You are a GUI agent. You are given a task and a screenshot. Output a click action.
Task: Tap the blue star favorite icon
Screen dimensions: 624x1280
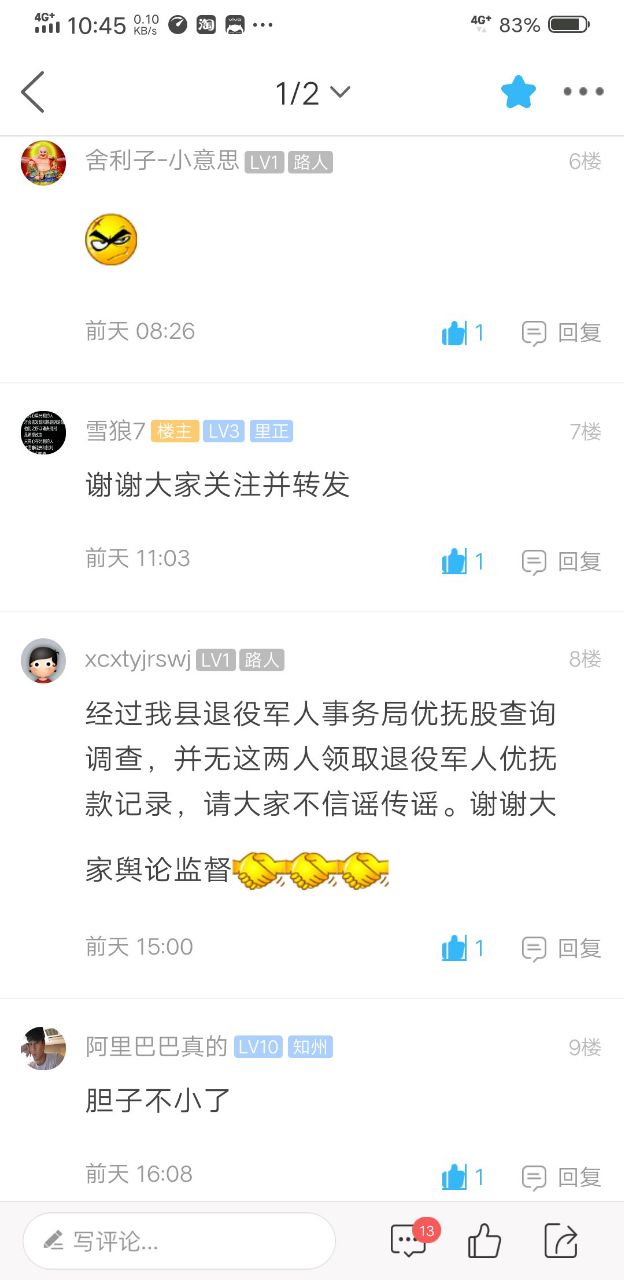[518, 93]
